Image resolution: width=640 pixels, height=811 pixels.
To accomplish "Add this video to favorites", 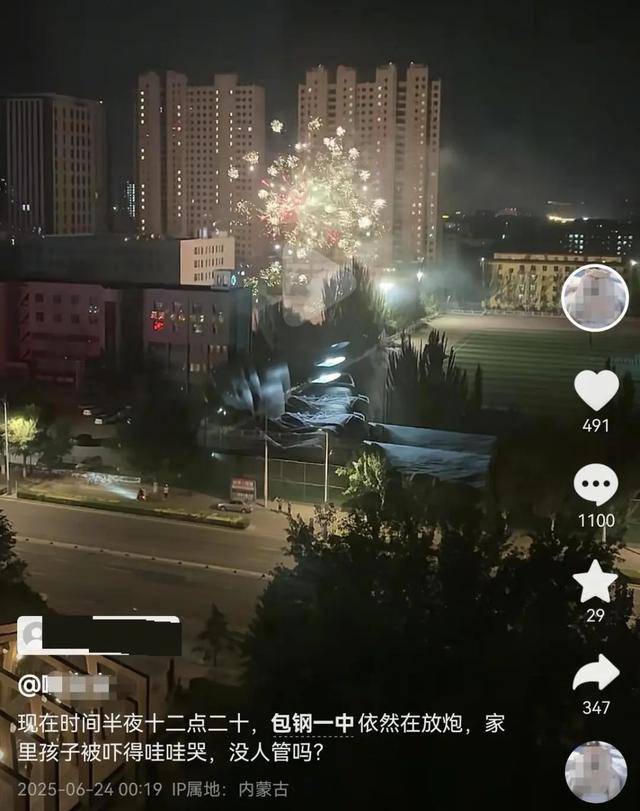I will 596,582.
